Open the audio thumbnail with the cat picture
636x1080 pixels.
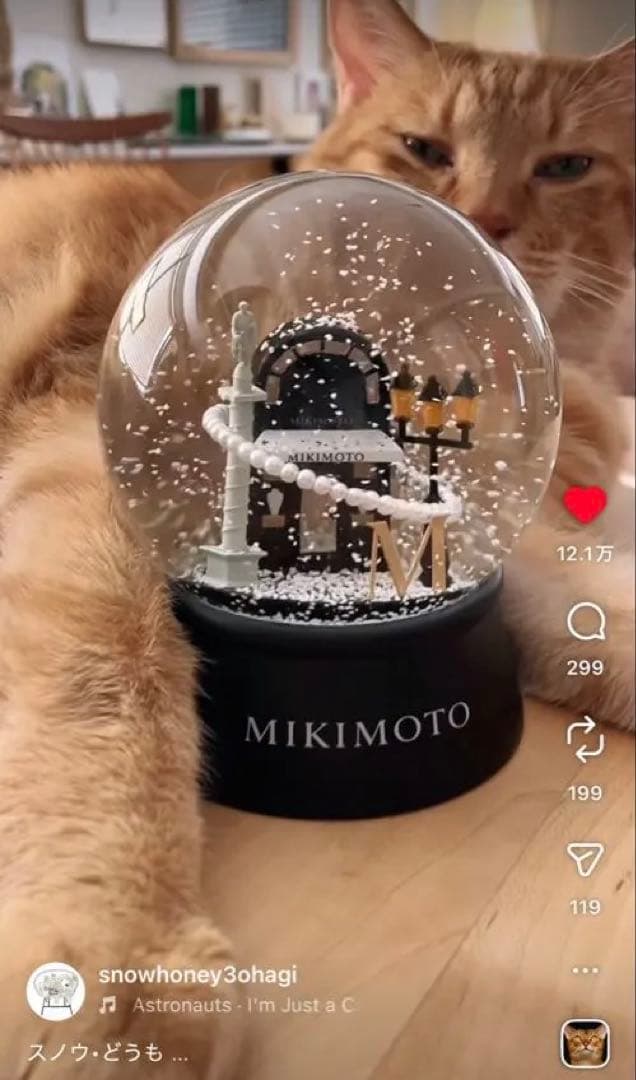pyautogui.click(x=585, y=1044)
